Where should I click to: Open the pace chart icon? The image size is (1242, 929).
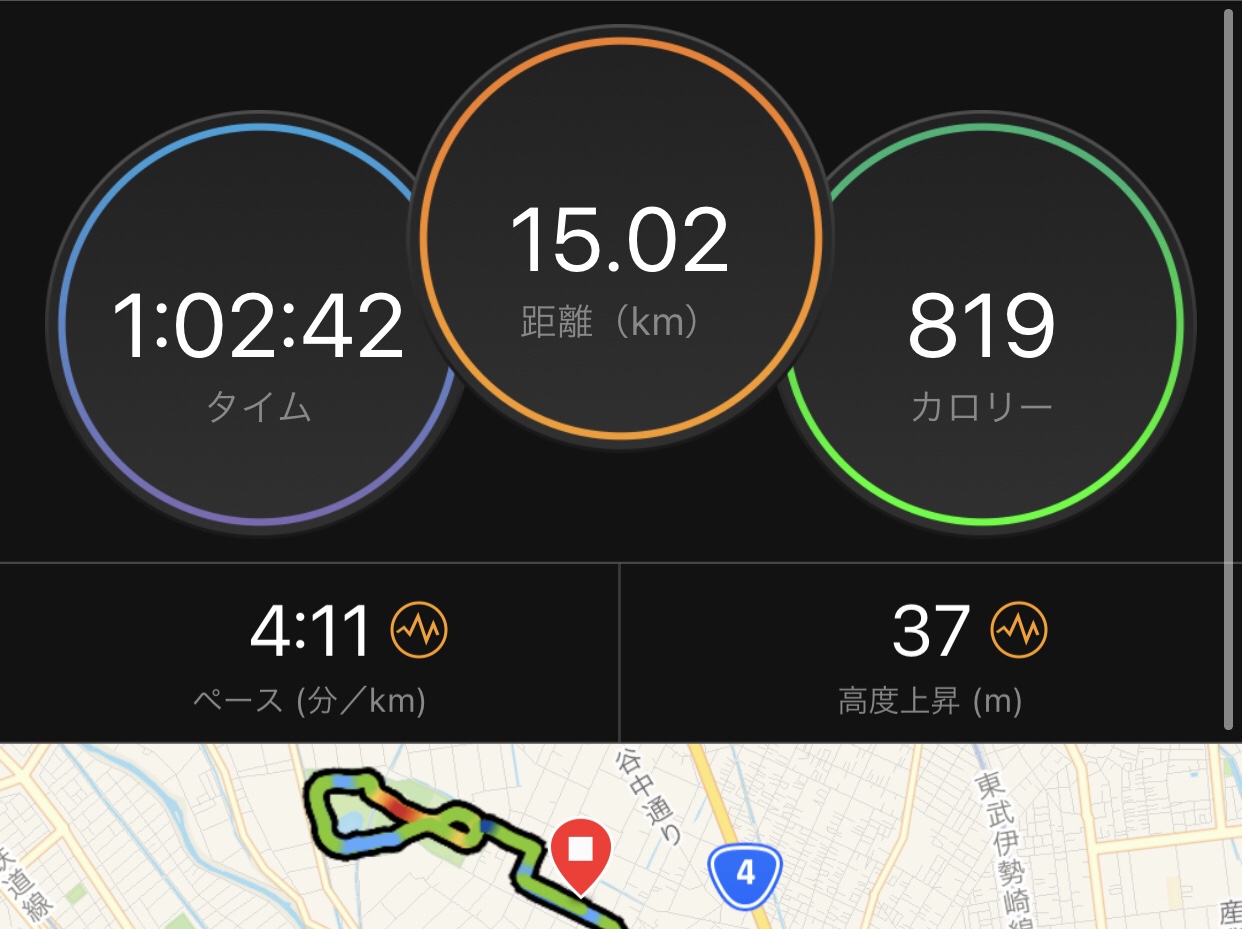tap(420, 630)
